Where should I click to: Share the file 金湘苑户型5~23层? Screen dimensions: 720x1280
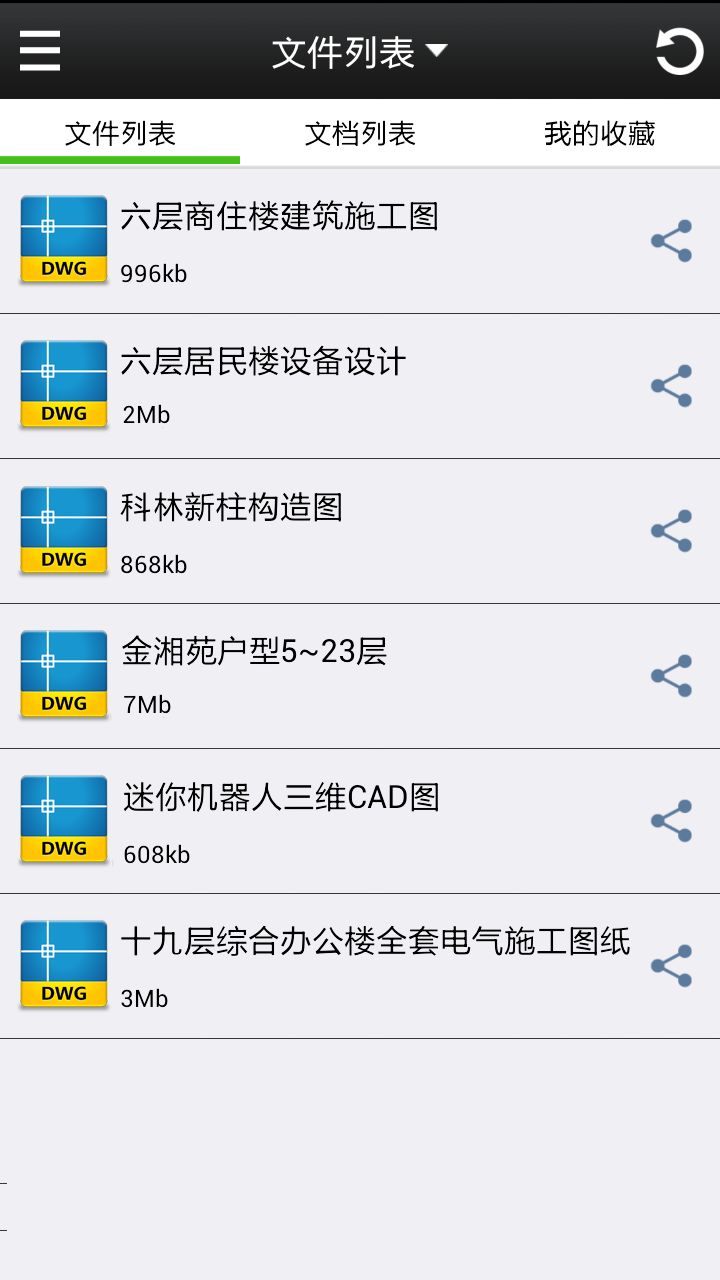[x=672, y=676]
